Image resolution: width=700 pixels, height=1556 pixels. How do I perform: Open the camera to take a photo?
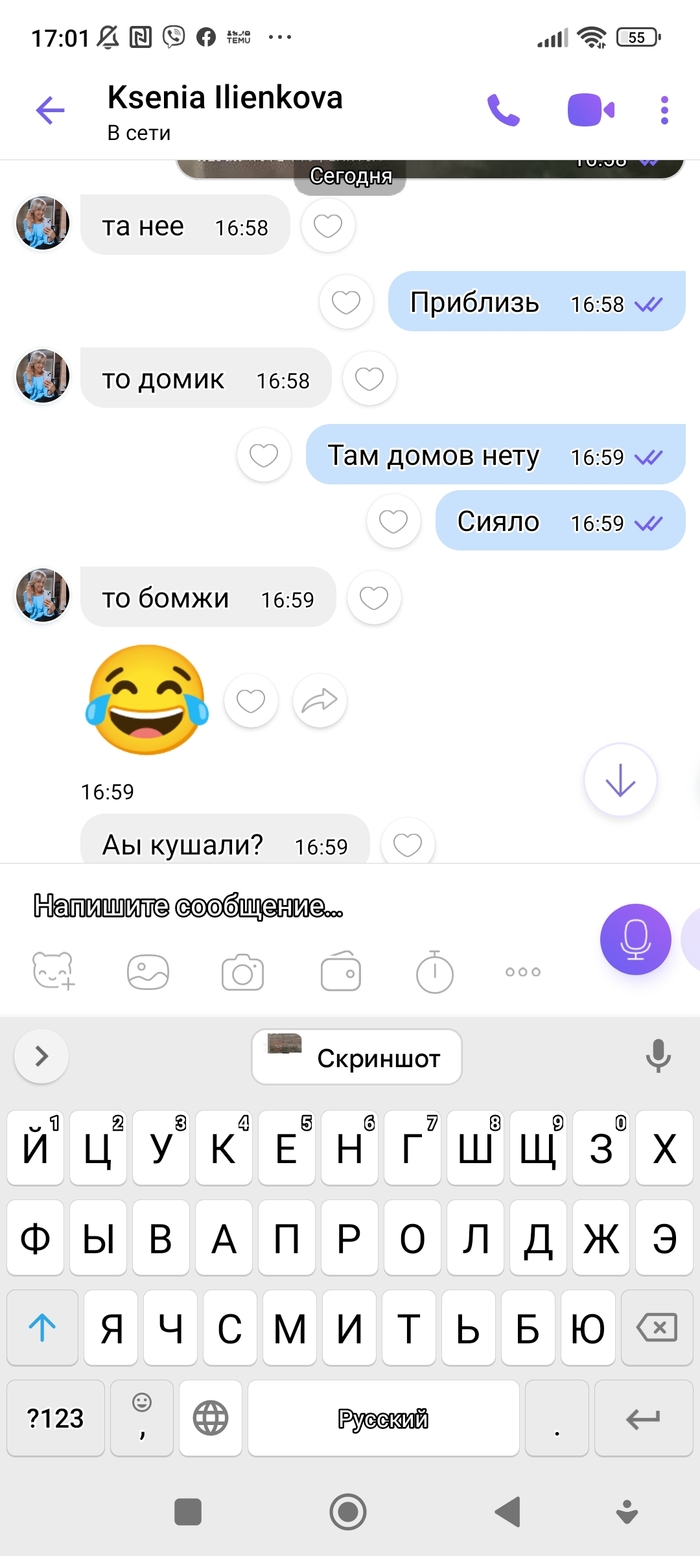click(x=242, y=971)
